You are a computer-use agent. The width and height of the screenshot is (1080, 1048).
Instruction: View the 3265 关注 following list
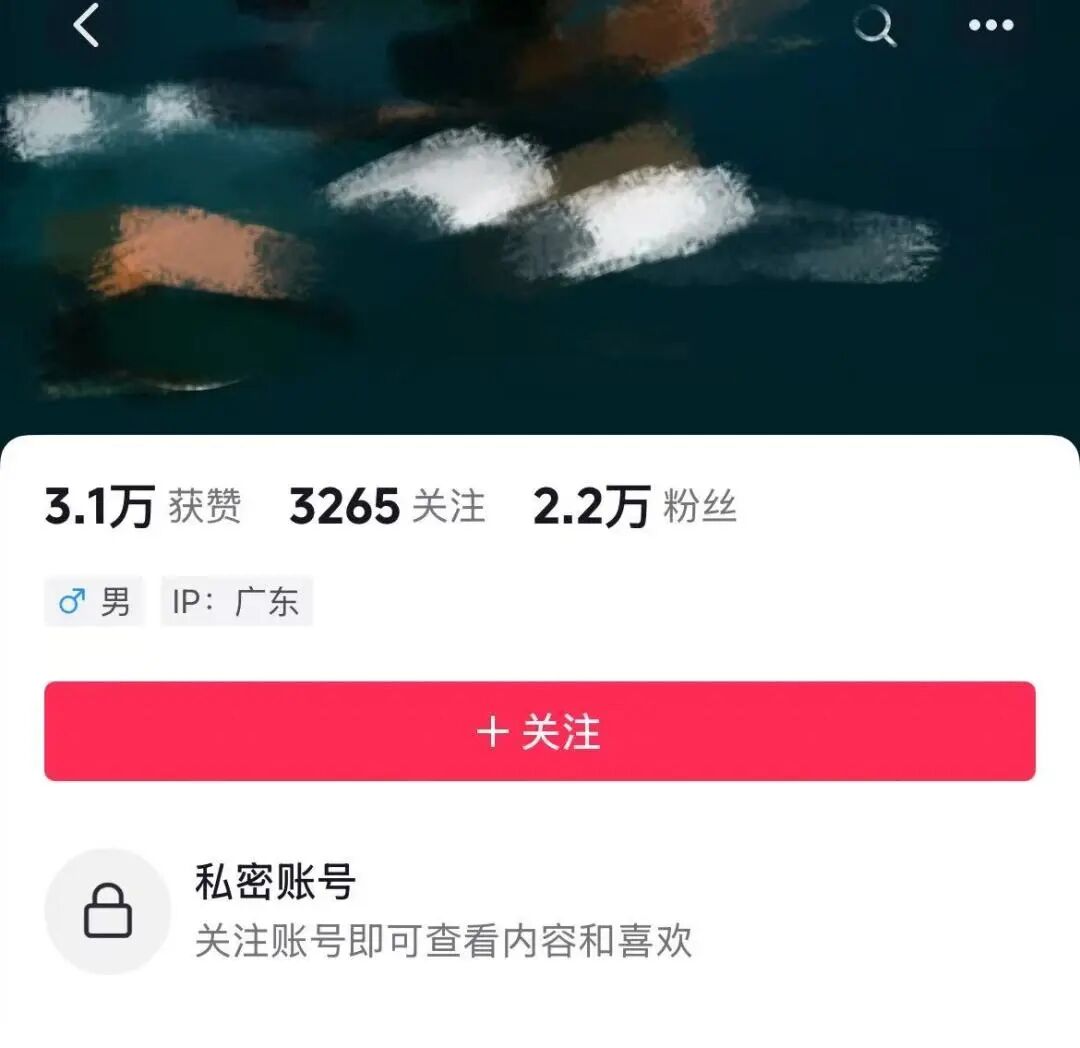(x=387, y=507)
